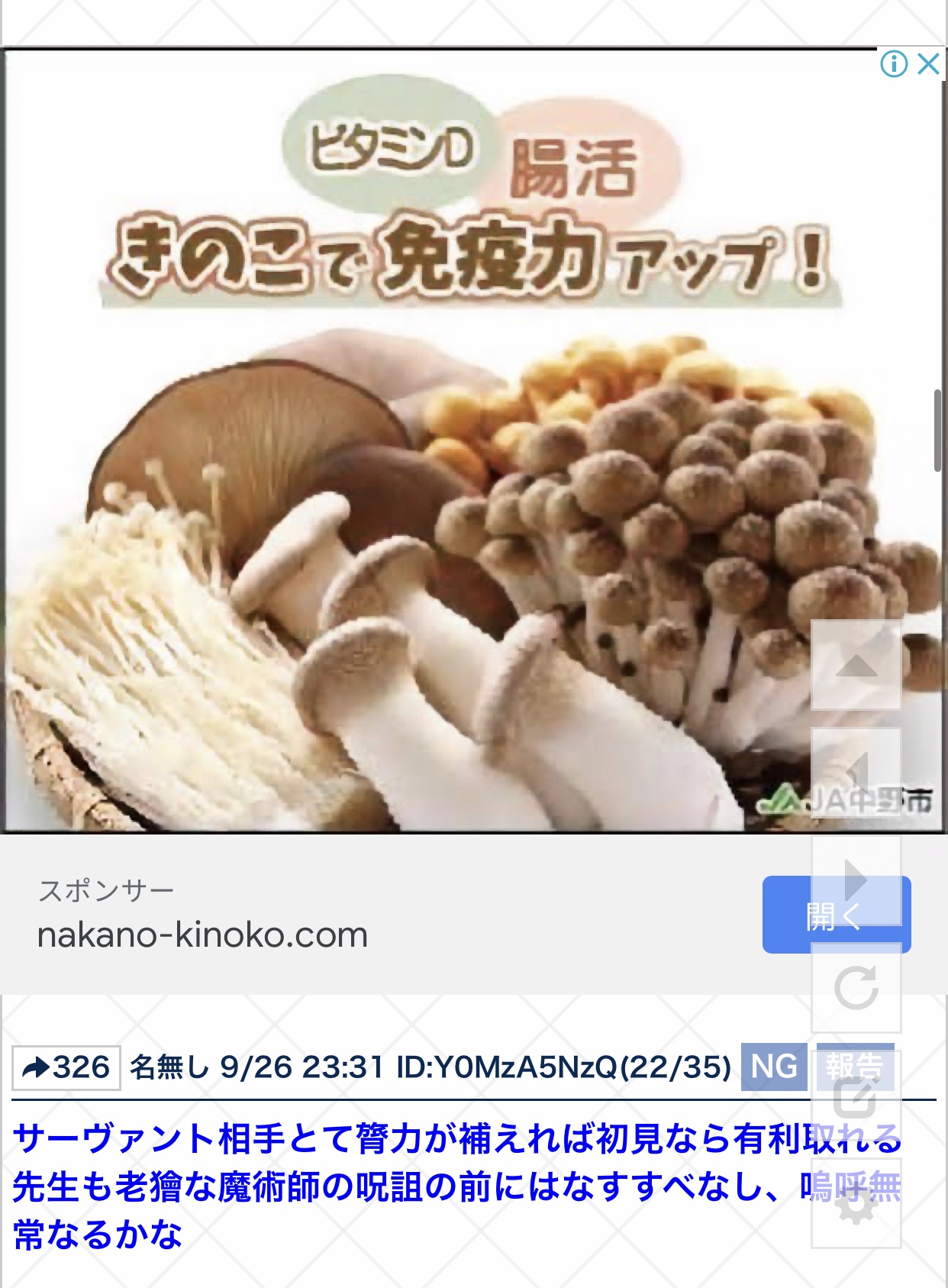The width and height of the screenshot is (948, 1288).
Task: Go forward with the right arrow button
Action: click(x=856, y=880)
